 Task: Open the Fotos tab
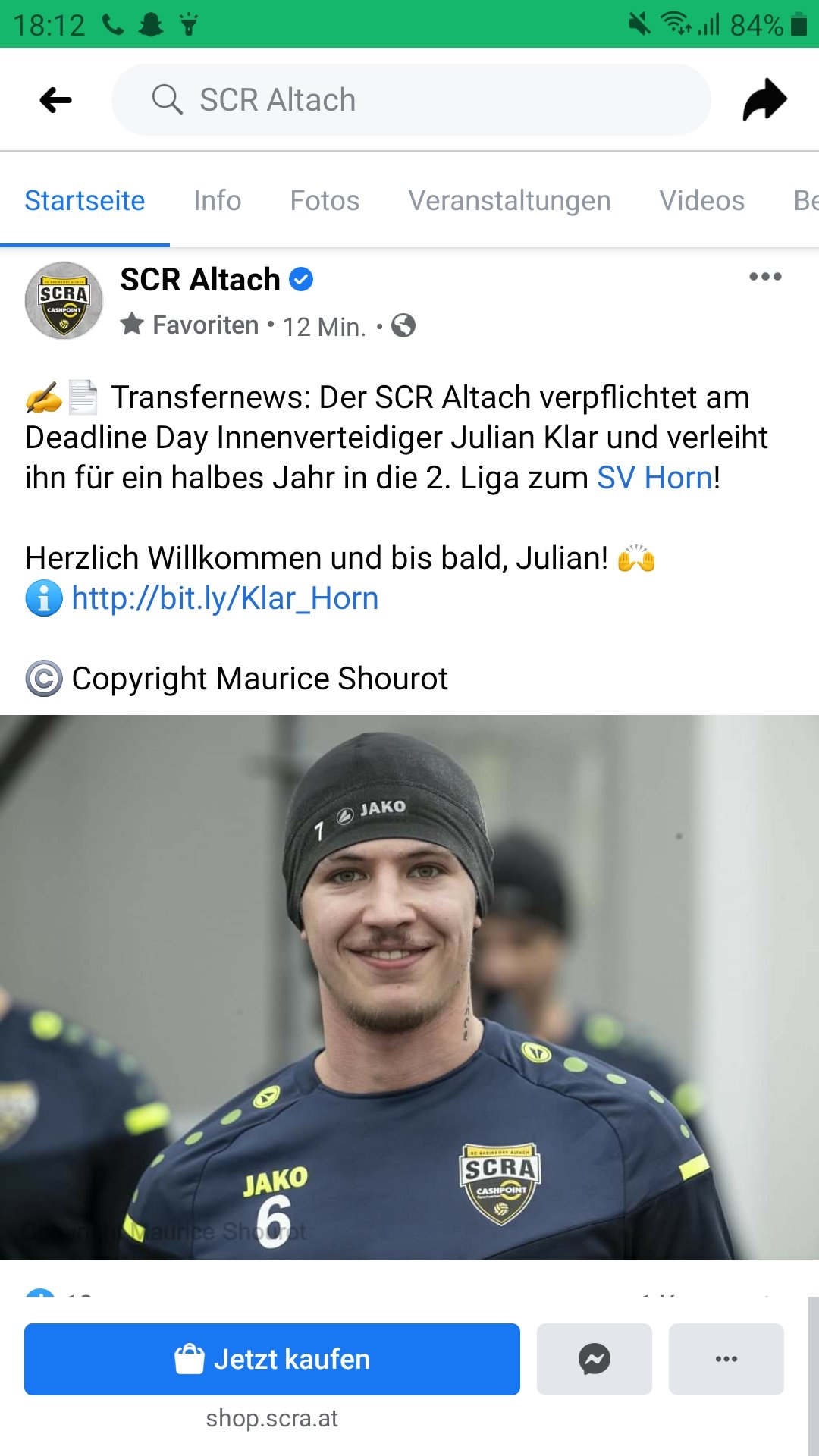[x=325, y=200]
